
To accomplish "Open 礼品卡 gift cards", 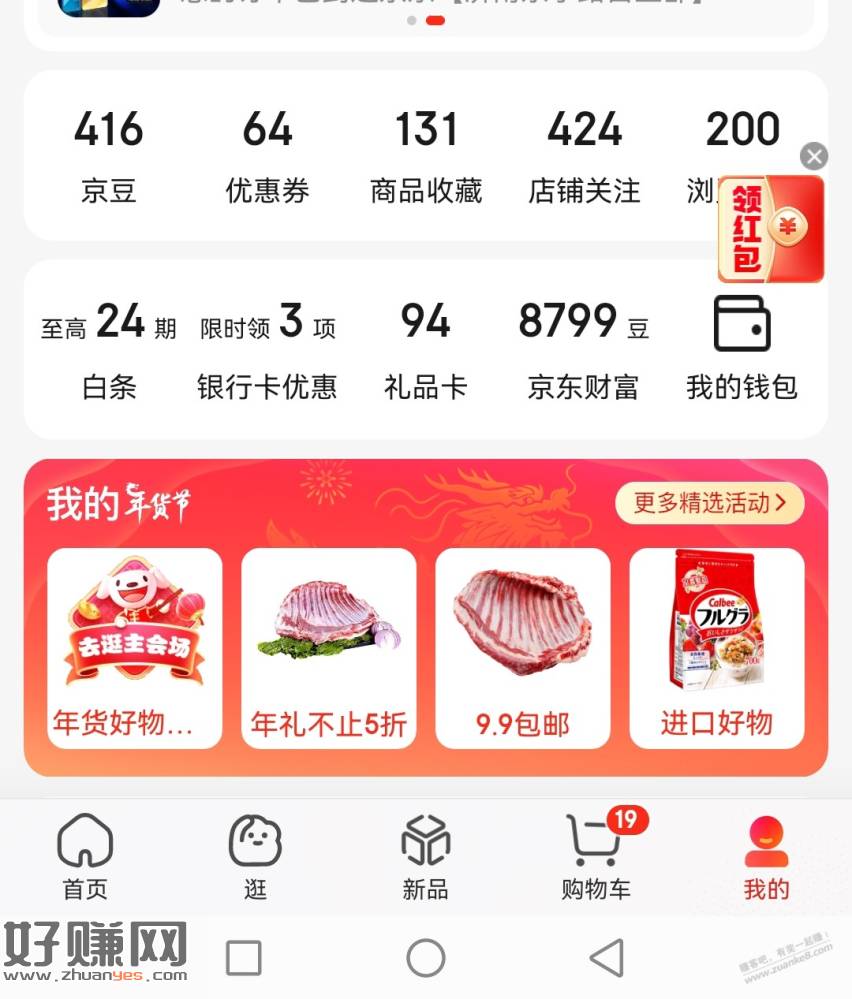I will tap(426, 350).
